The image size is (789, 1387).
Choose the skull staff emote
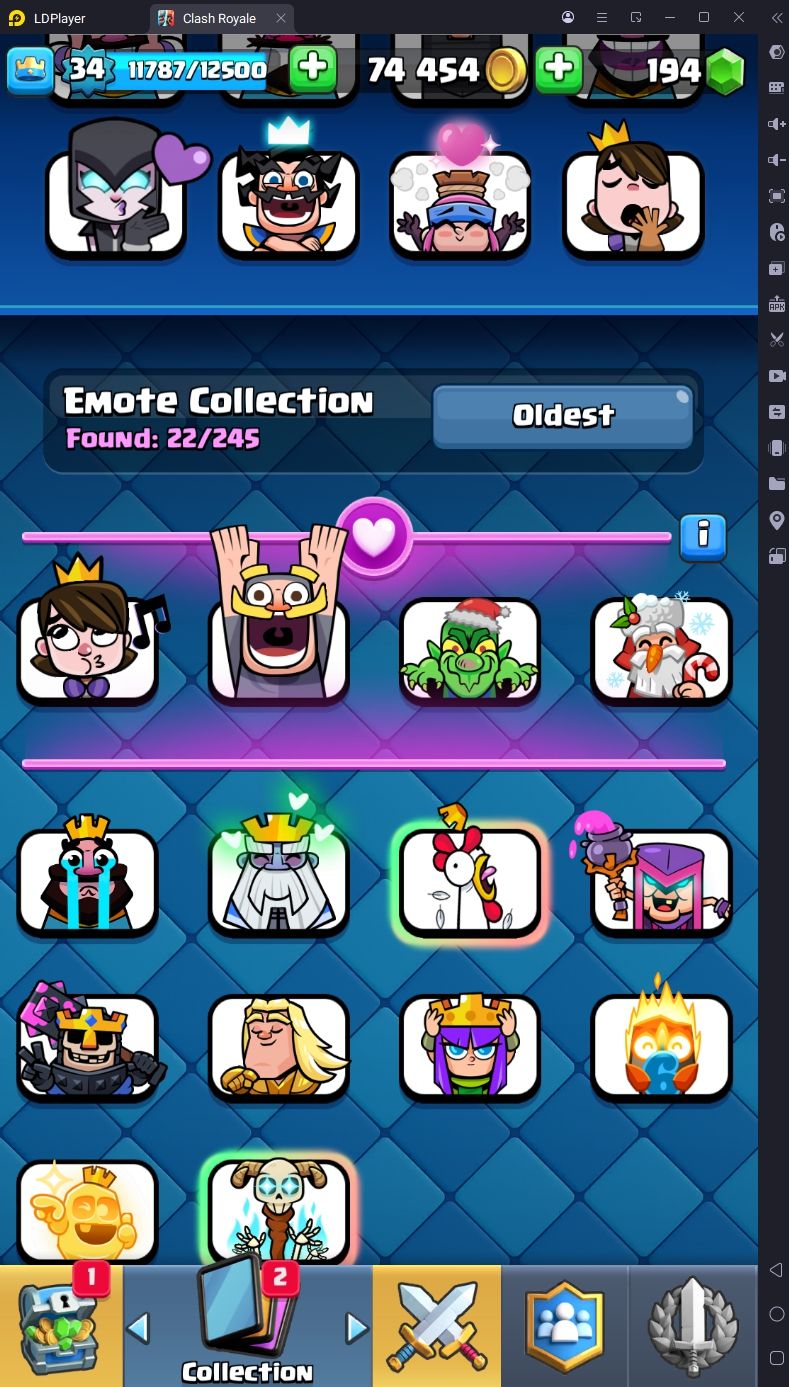point(278,1210)
